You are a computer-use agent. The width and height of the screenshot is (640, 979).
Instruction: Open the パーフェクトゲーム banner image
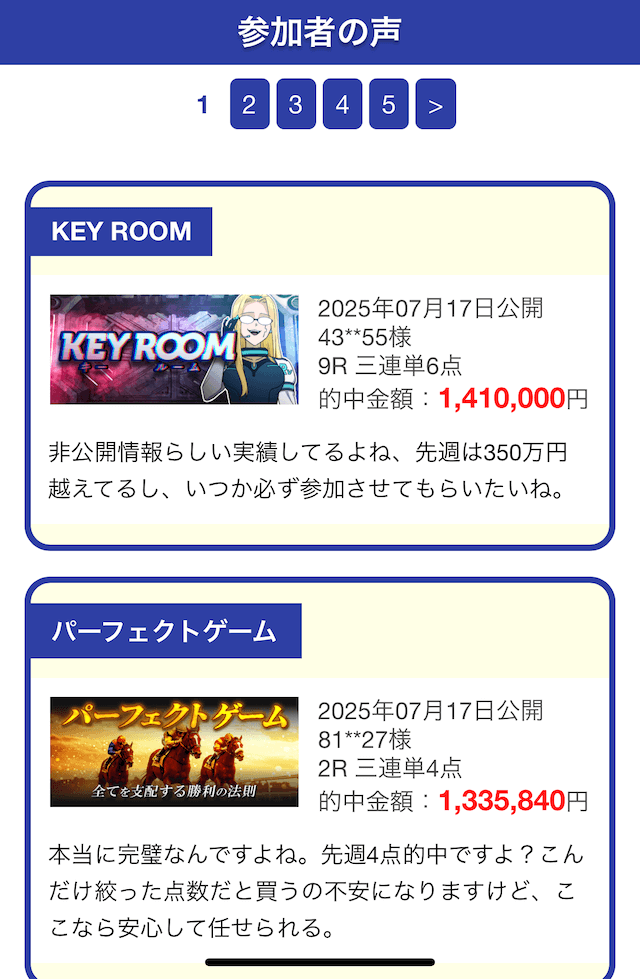point(174,752)
